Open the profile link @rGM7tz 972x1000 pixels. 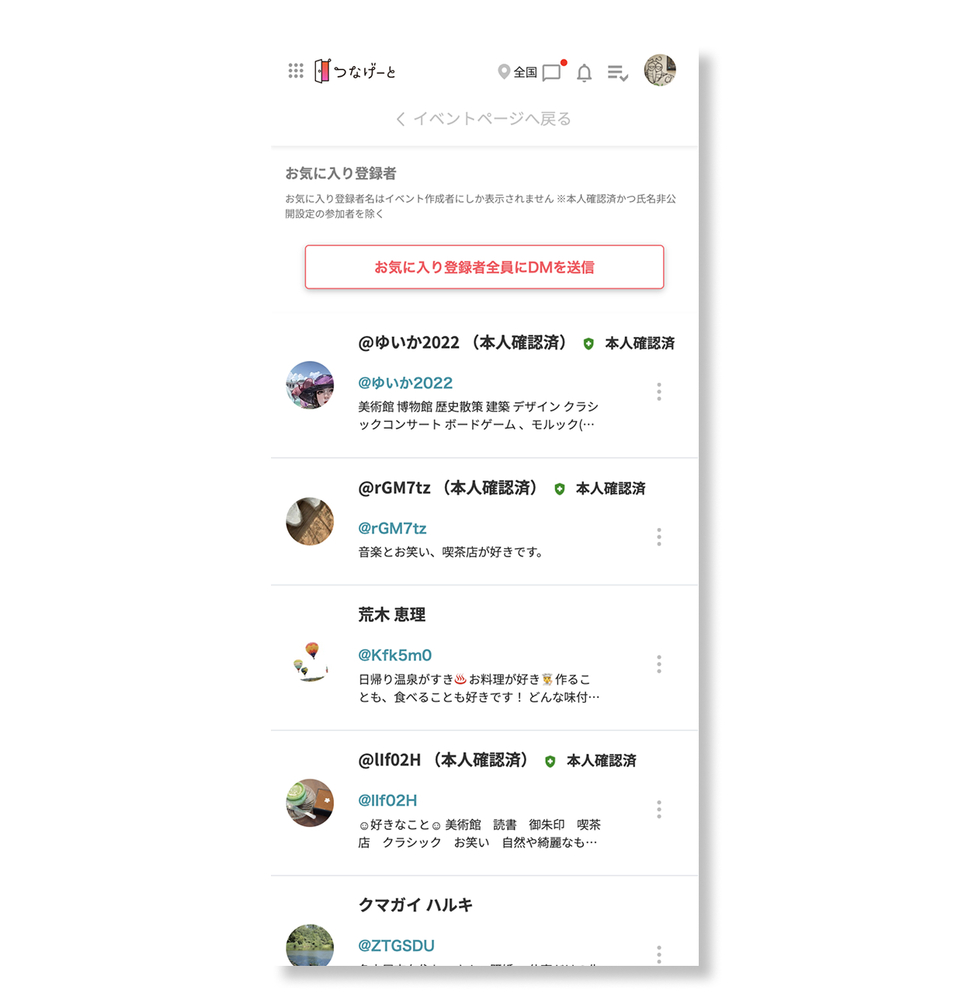392,528
